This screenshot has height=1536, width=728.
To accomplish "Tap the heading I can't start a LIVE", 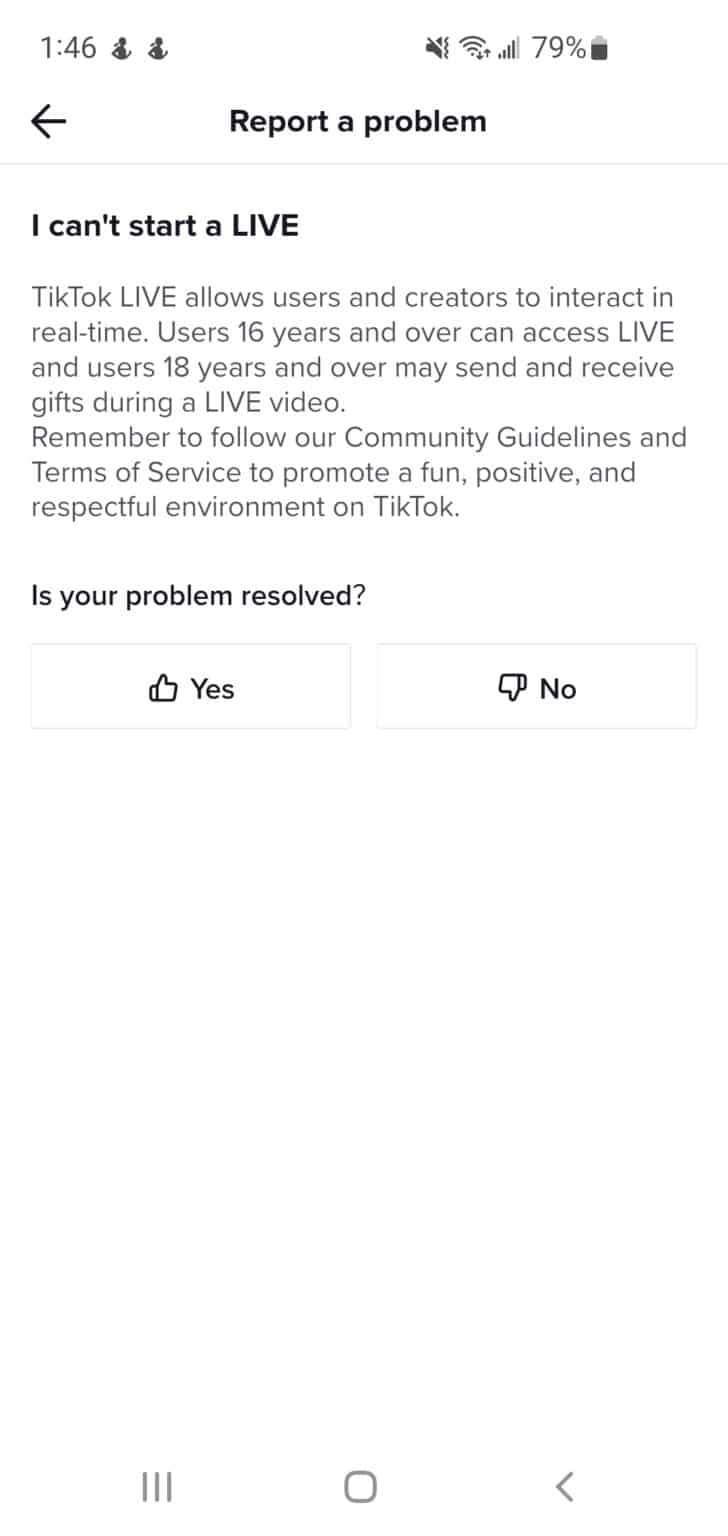I will pyautogui.click(x=165, y=225).
